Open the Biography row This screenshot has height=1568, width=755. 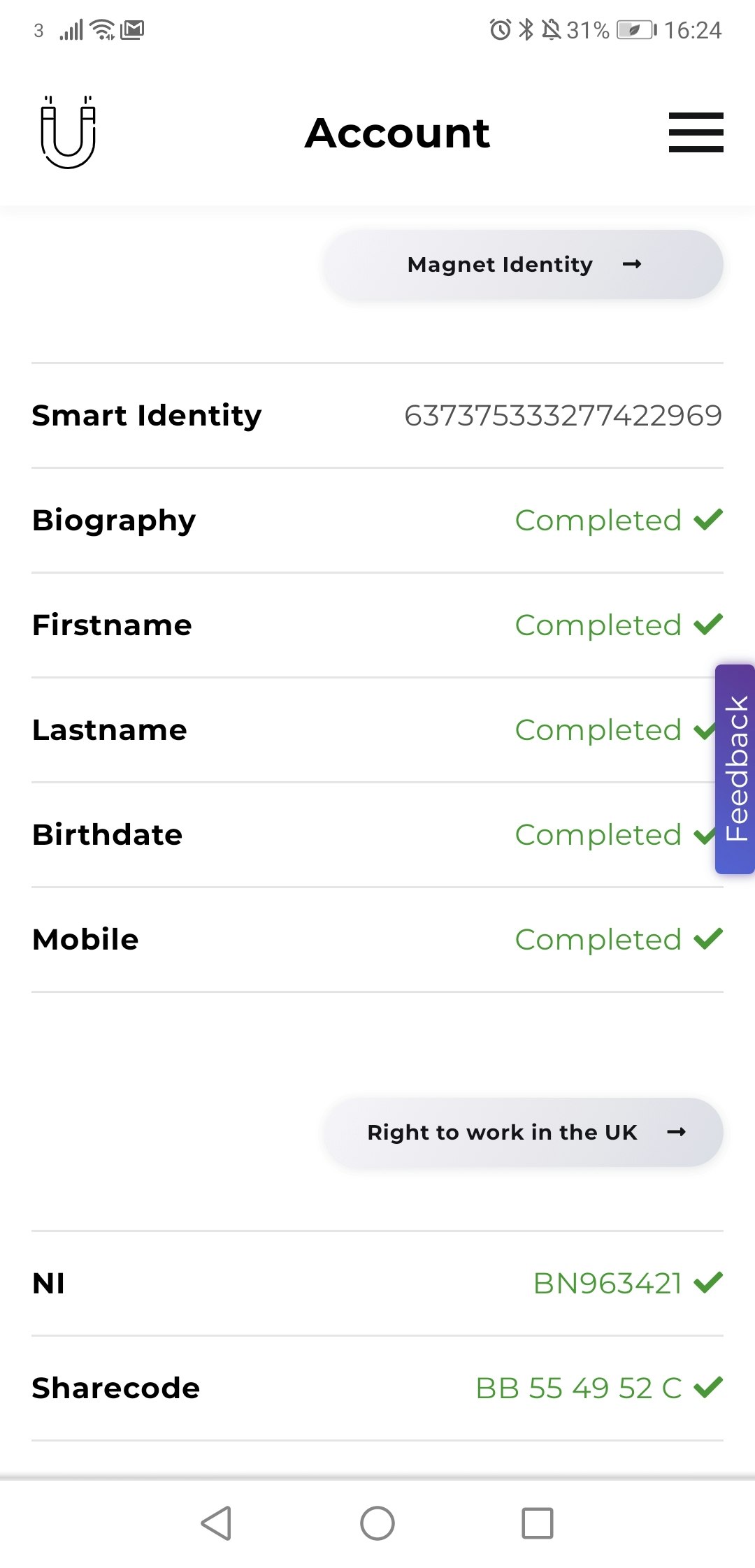pos(377,521)
